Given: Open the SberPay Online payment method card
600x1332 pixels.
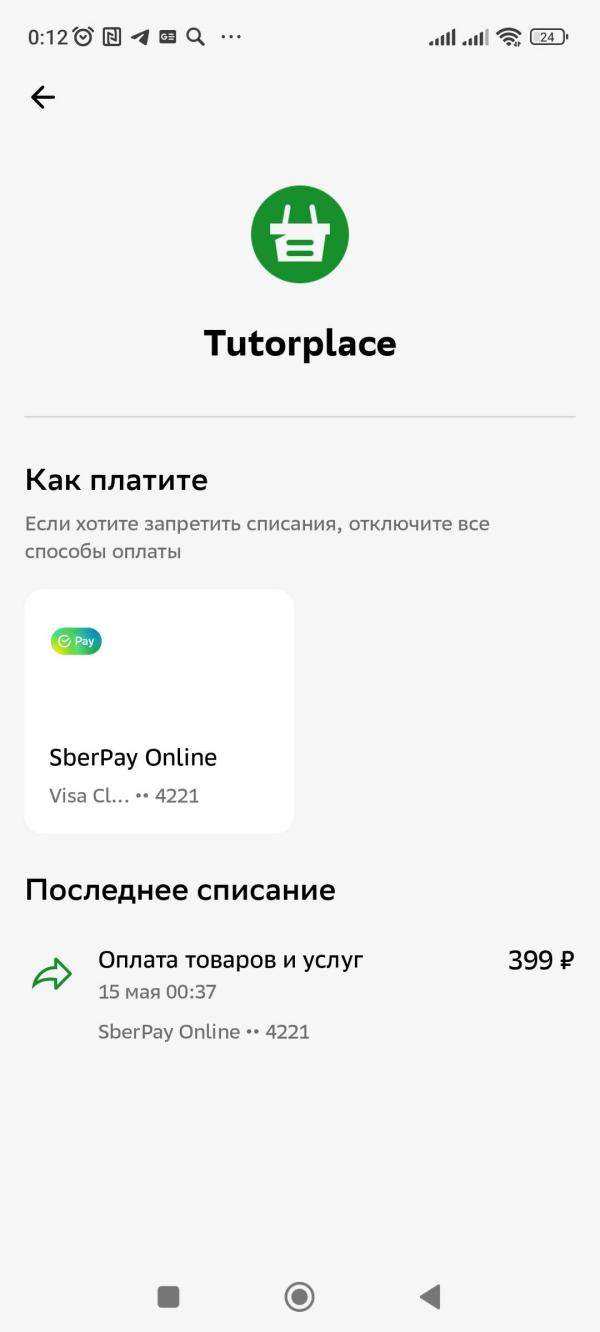Looking at the screenshot, I should point(159,711).
